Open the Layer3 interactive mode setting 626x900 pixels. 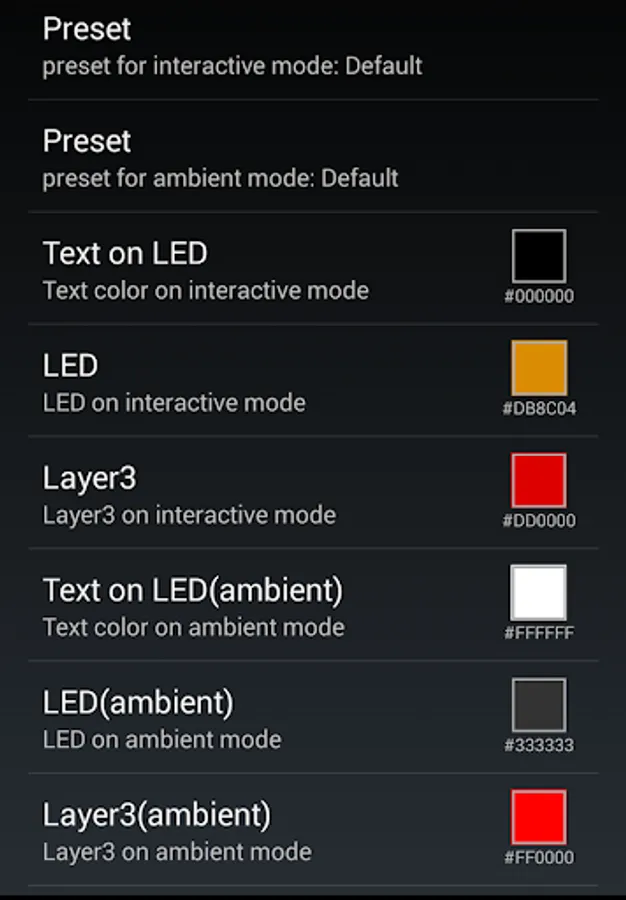[x=313, y=493]
